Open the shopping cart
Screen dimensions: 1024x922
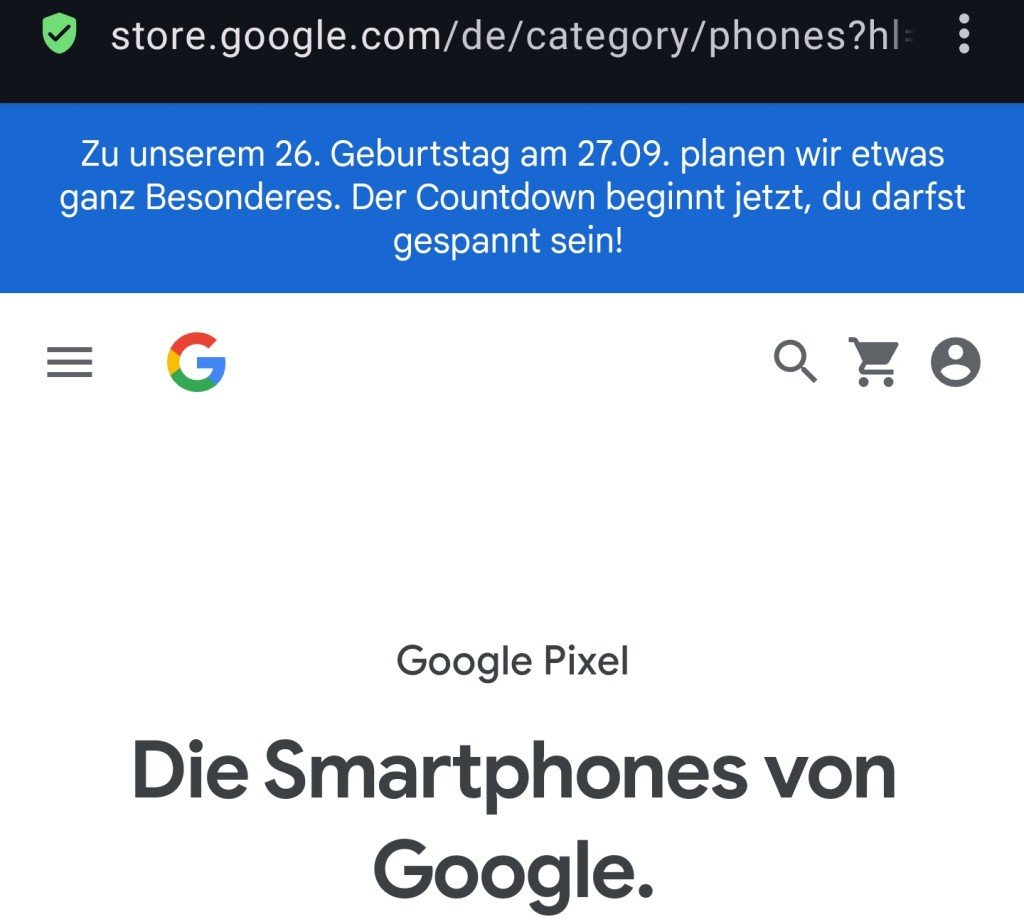tap(874, 362)
